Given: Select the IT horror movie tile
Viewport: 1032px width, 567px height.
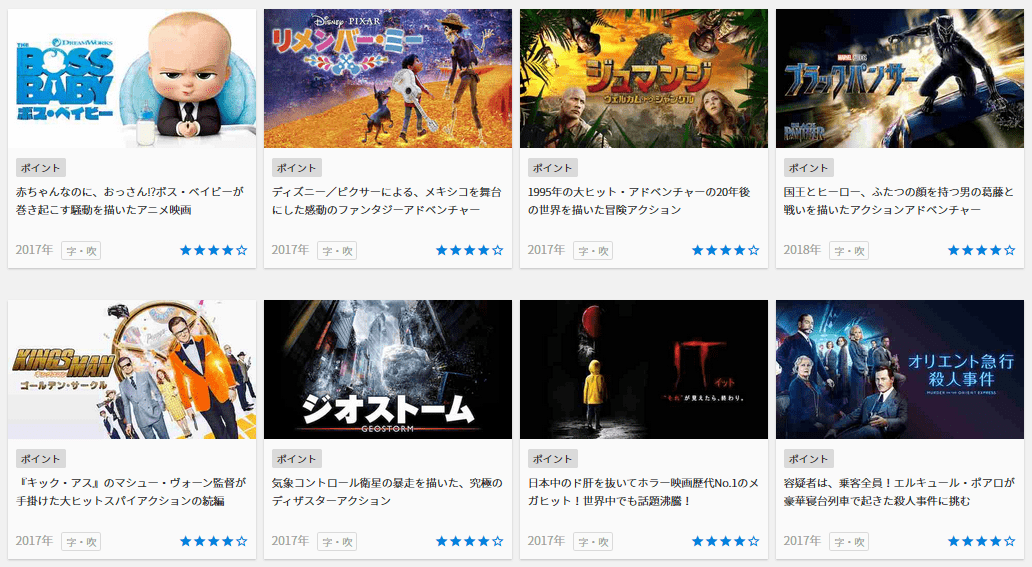Looking at the screenshot, I should tap(644, 370).
